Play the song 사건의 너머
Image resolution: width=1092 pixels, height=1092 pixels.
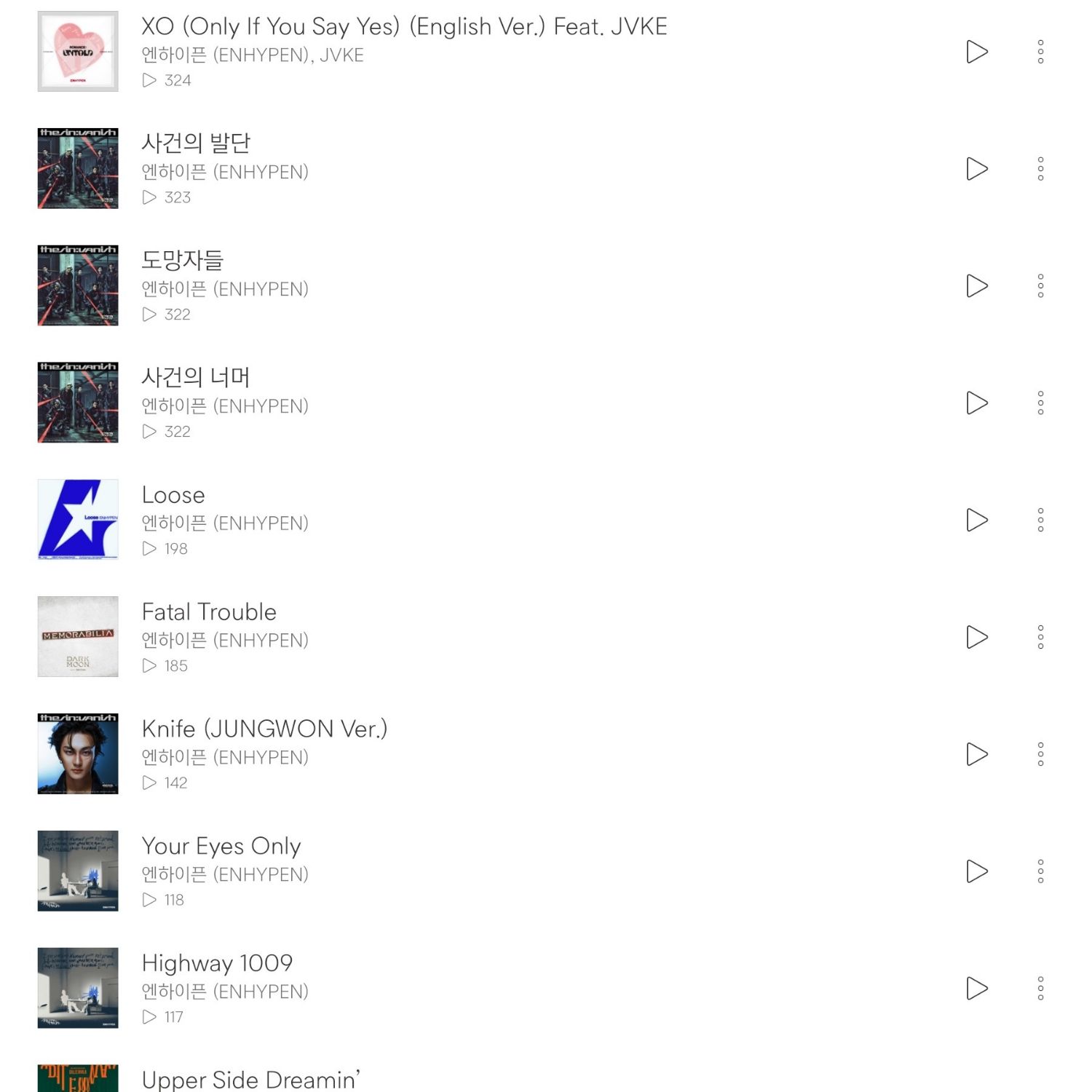point(976,403)
